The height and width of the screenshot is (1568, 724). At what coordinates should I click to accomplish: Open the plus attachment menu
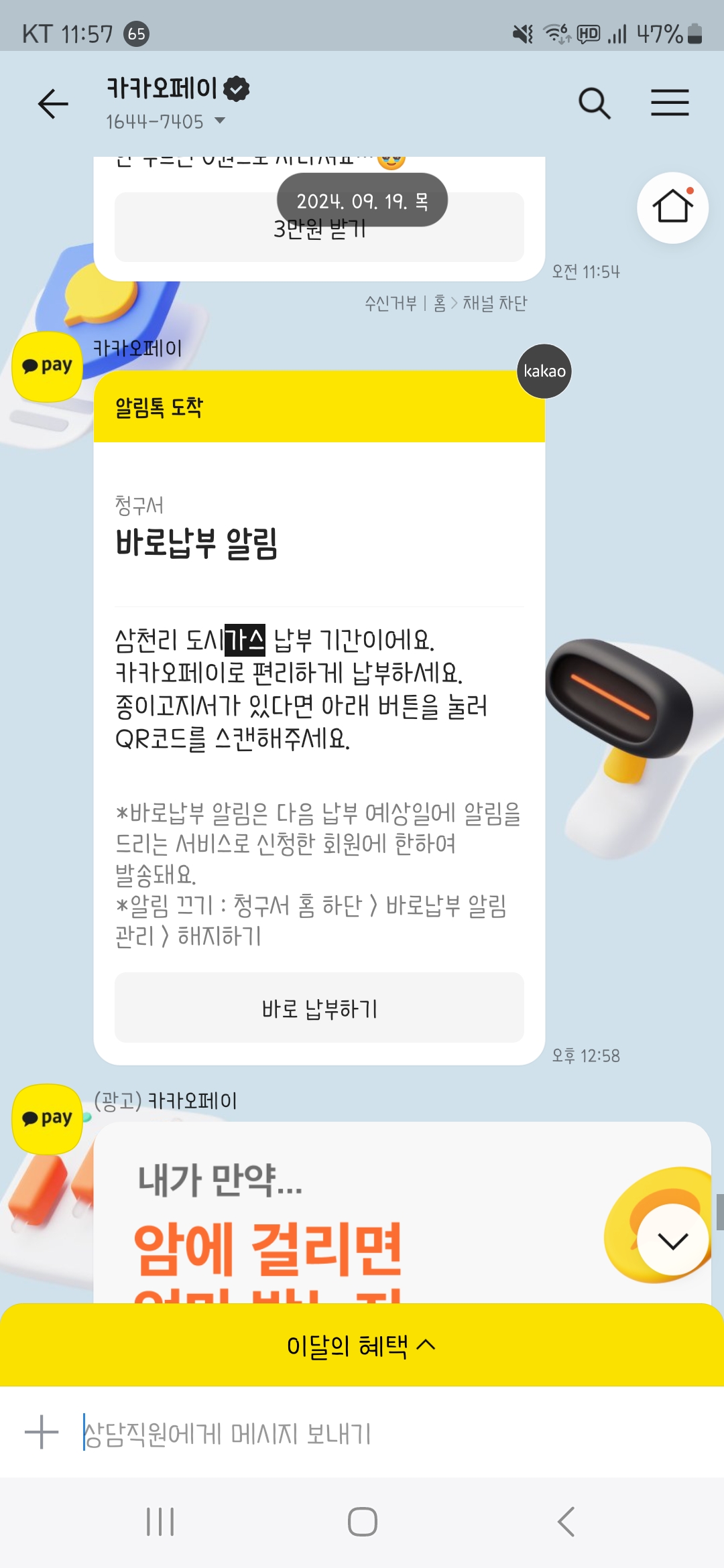pos(42,1432)
